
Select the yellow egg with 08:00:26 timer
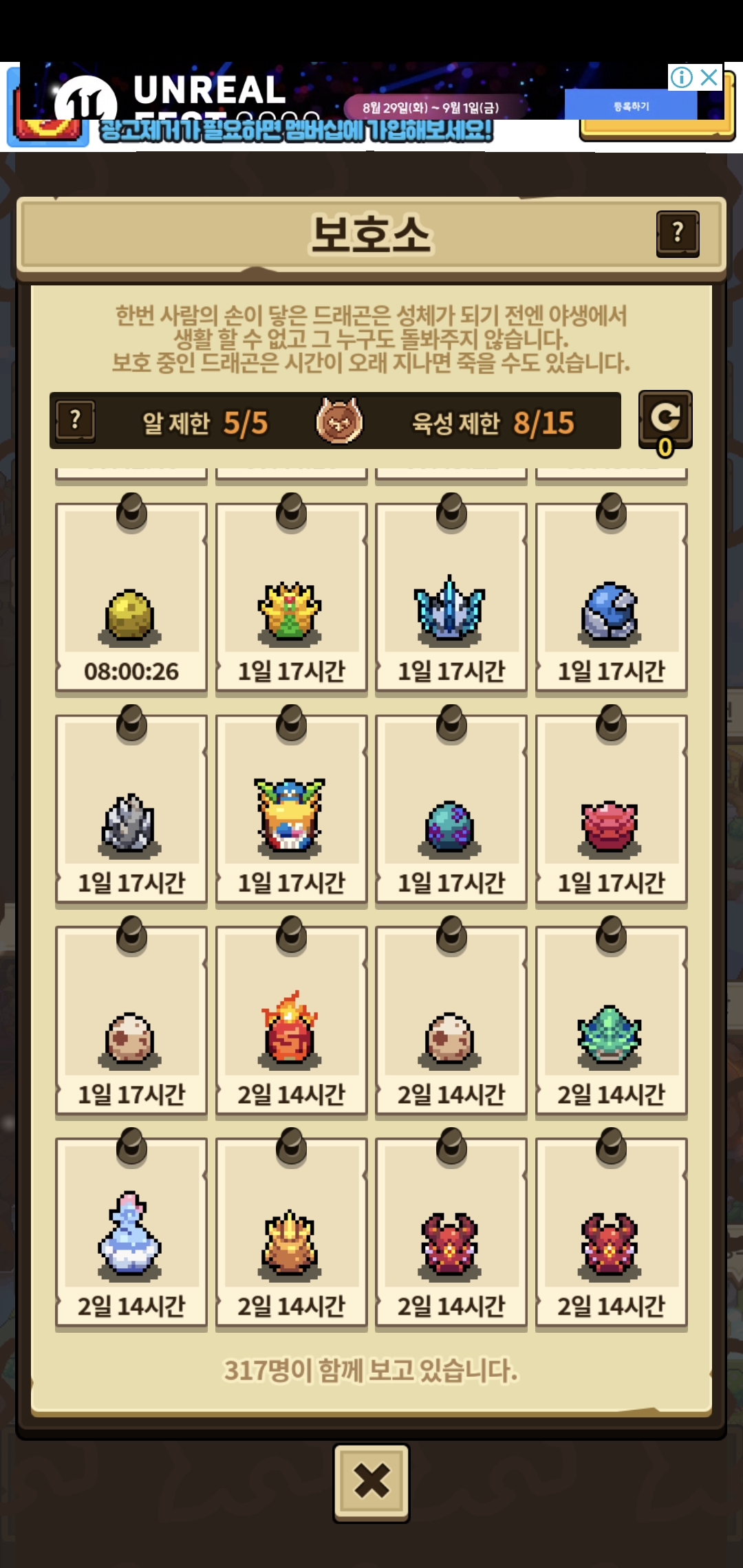[131, 598]
